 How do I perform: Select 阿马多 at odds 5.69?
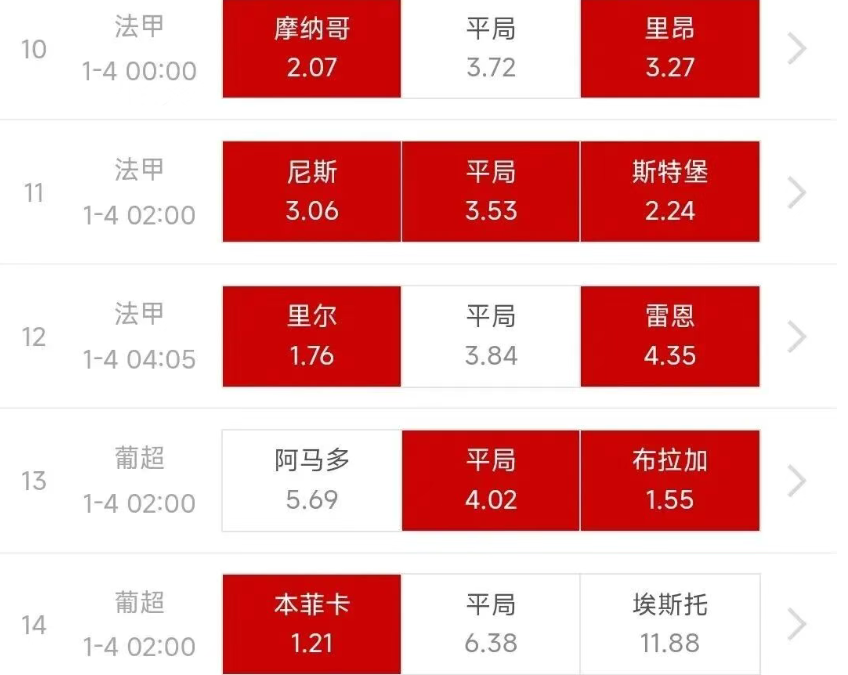pyautogui.click(x=311, y=480)
